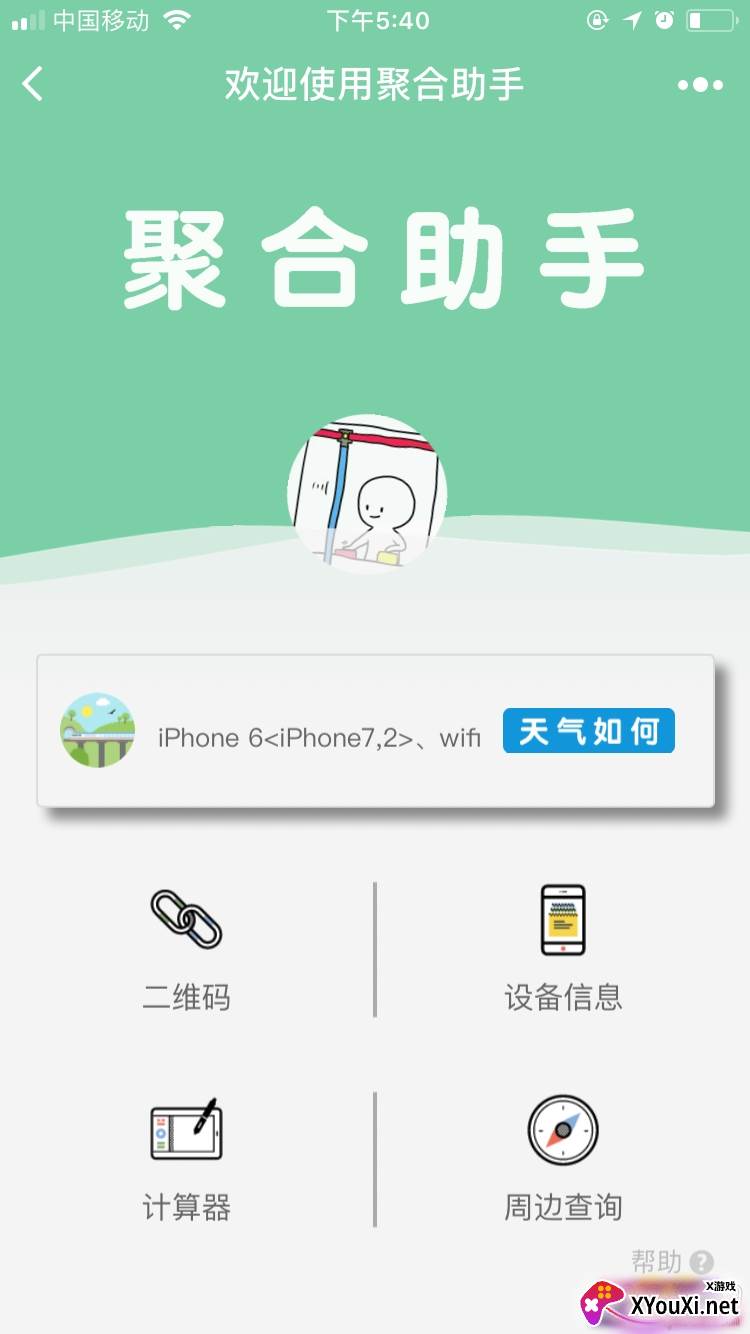Open 设备信息 device info
This screenshot has height=1334, width=750.
coord(563,949)
